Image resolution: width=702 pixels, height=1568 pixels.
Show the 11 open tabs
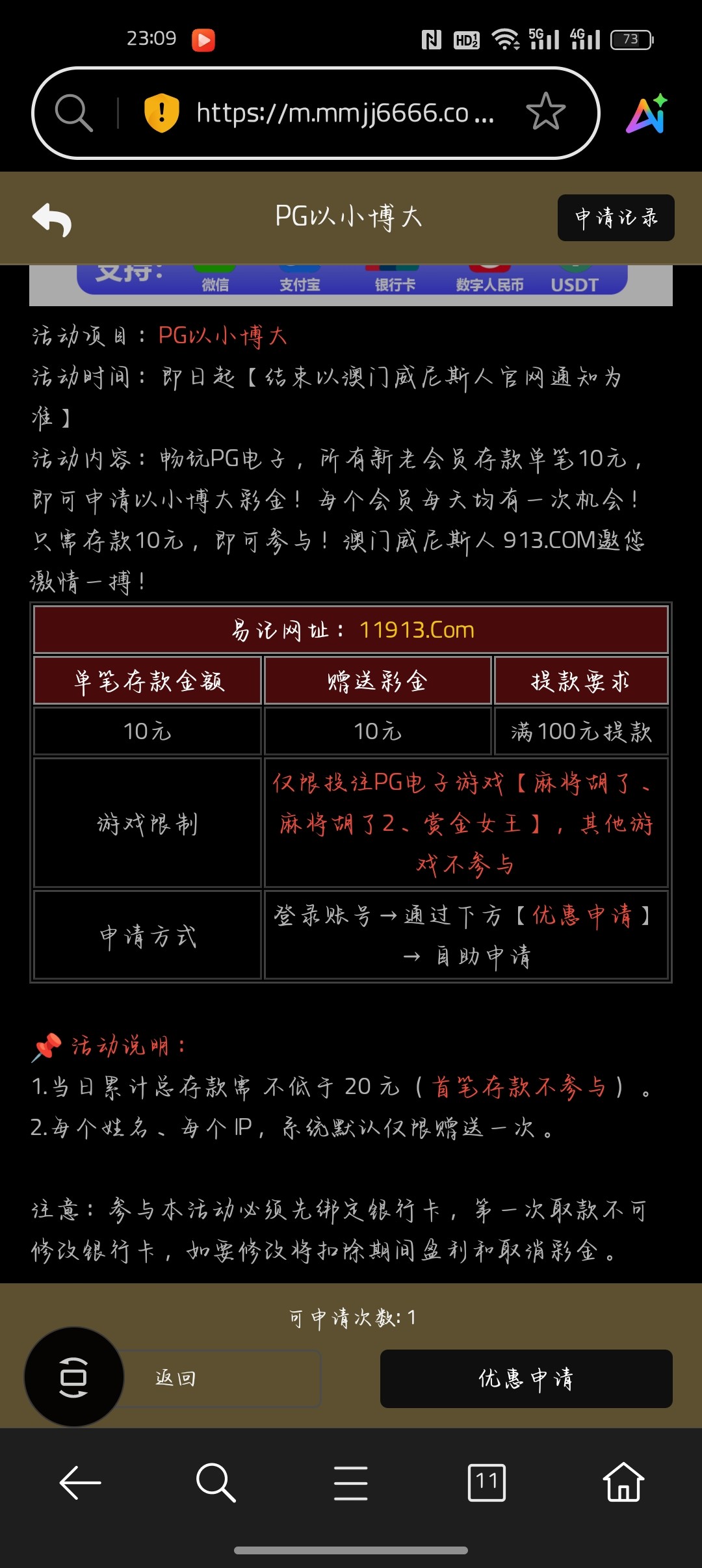(486, 1483)
